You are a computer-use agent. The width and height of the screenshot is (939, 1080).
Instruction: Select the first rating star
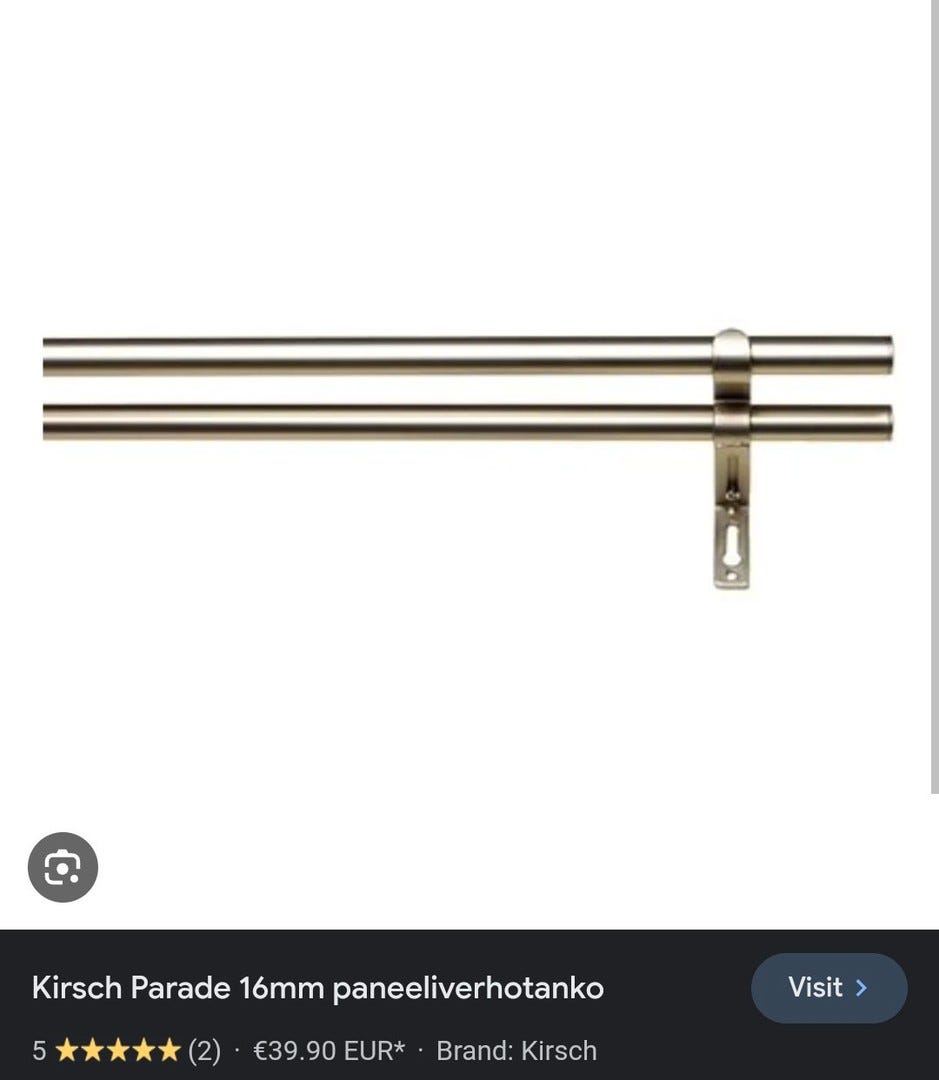(68, 1050)
